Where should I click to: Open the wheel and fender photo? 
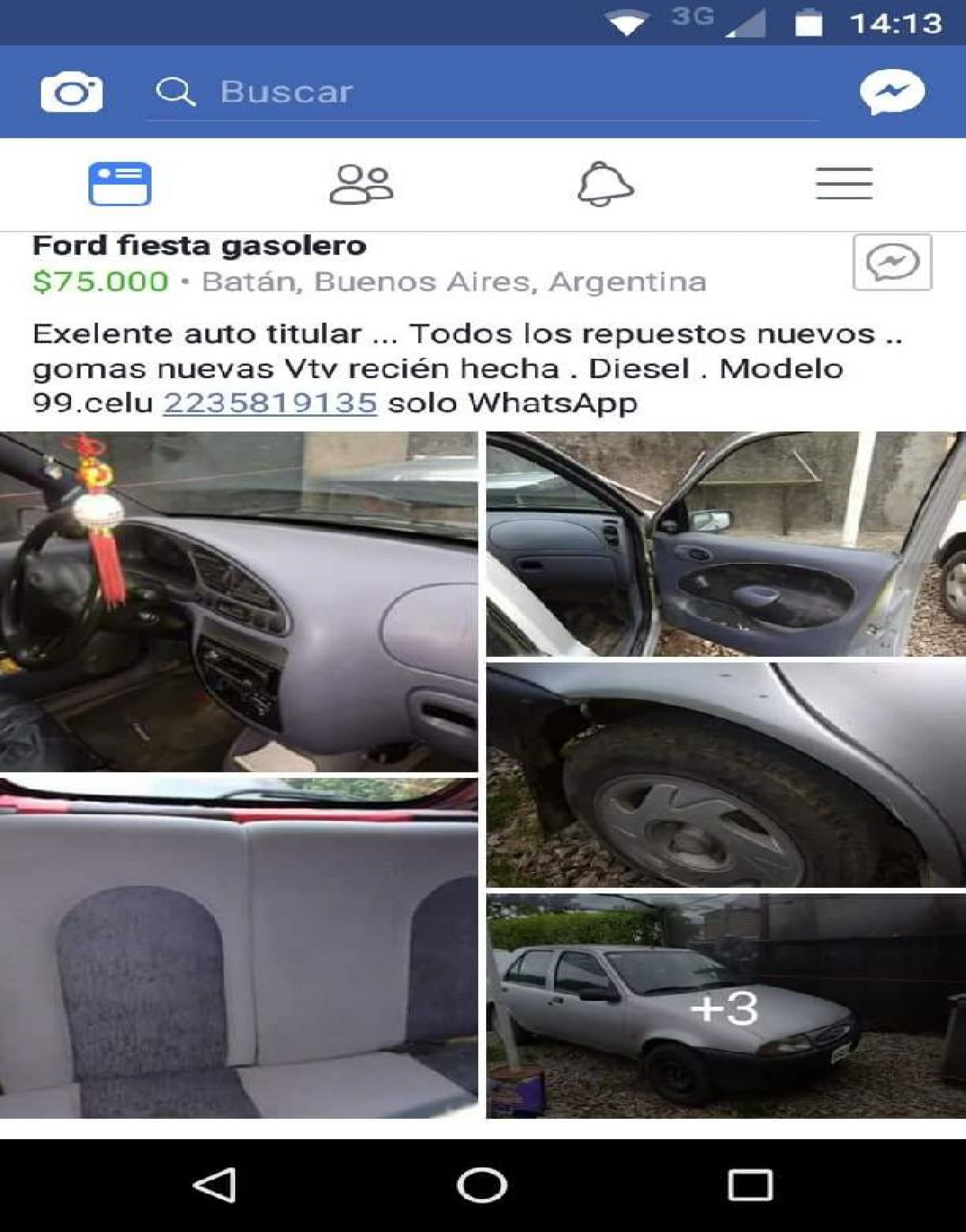click(726, 774)
